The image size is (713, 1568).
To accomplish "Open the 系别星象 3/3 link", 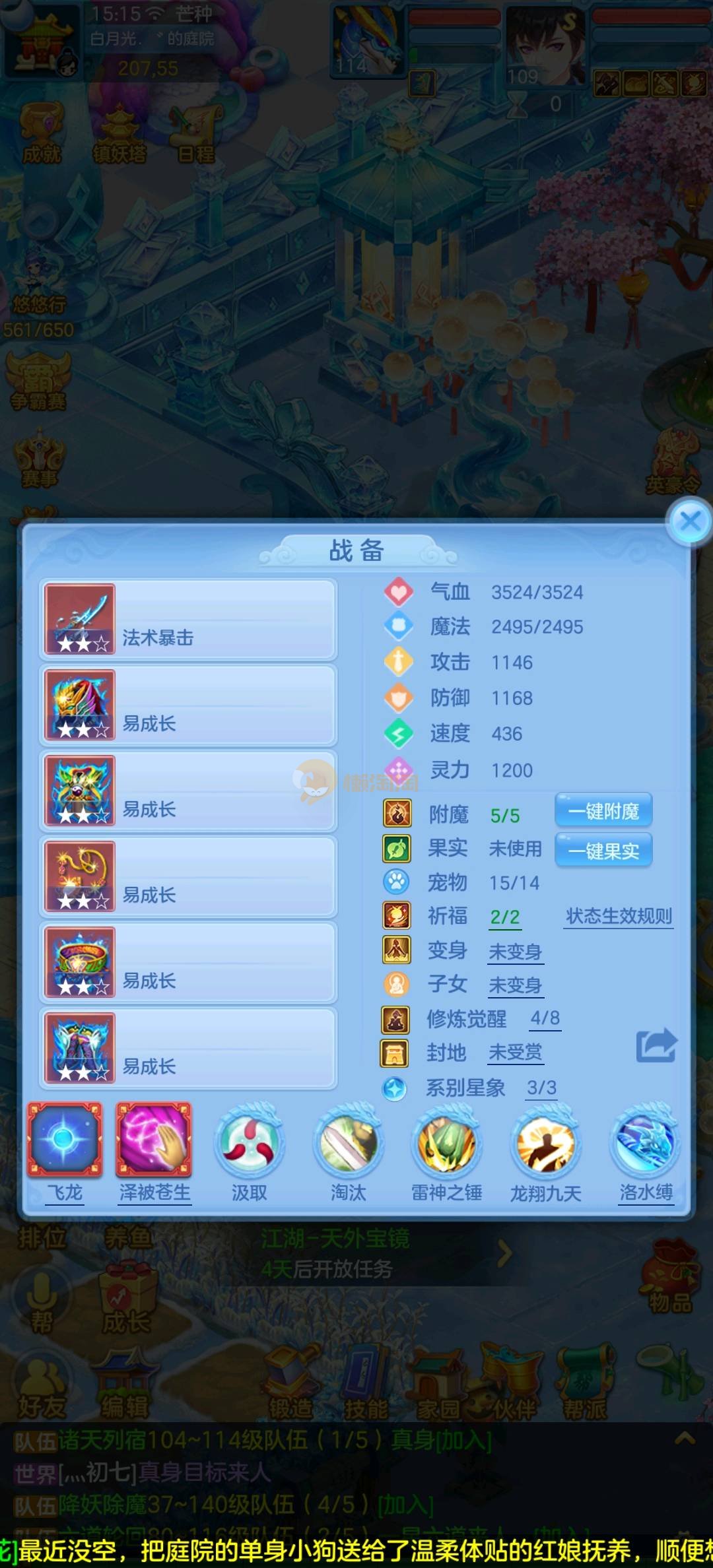I will (x=541, y=1088).
